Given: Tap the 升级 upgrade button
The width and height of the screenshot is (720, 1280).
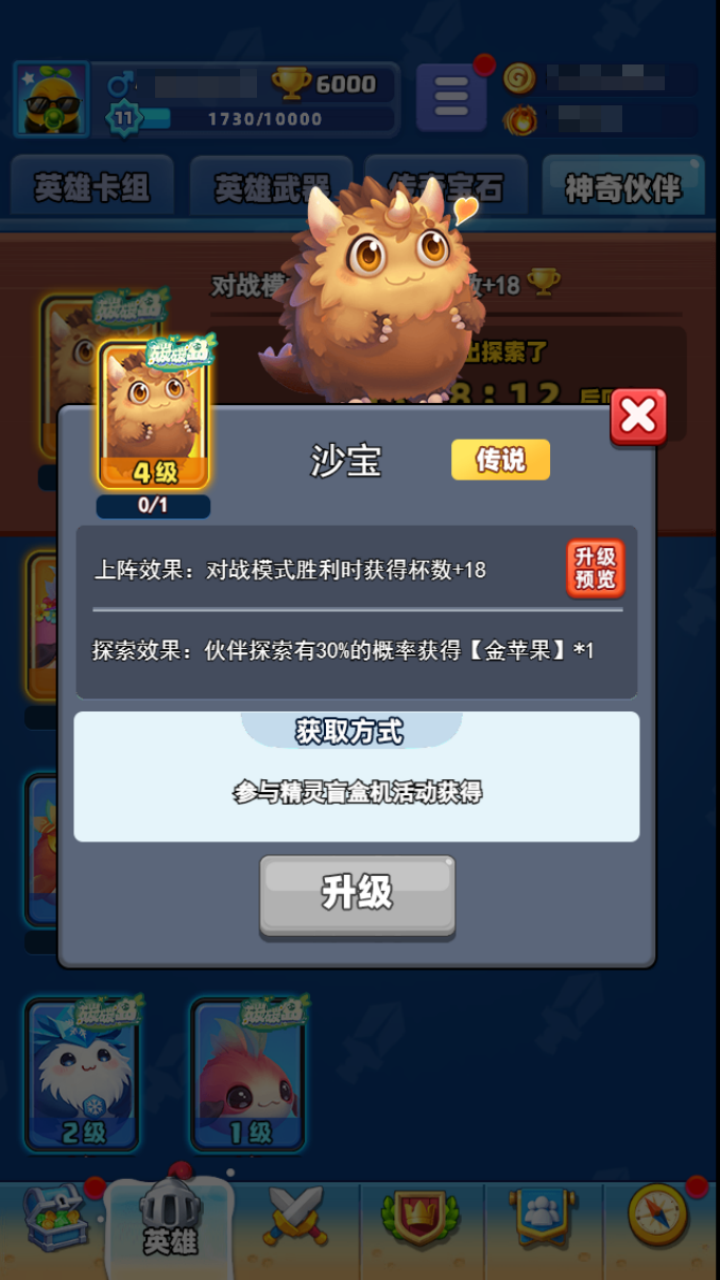Looking at the screenshot, I should tap(357, 895).
